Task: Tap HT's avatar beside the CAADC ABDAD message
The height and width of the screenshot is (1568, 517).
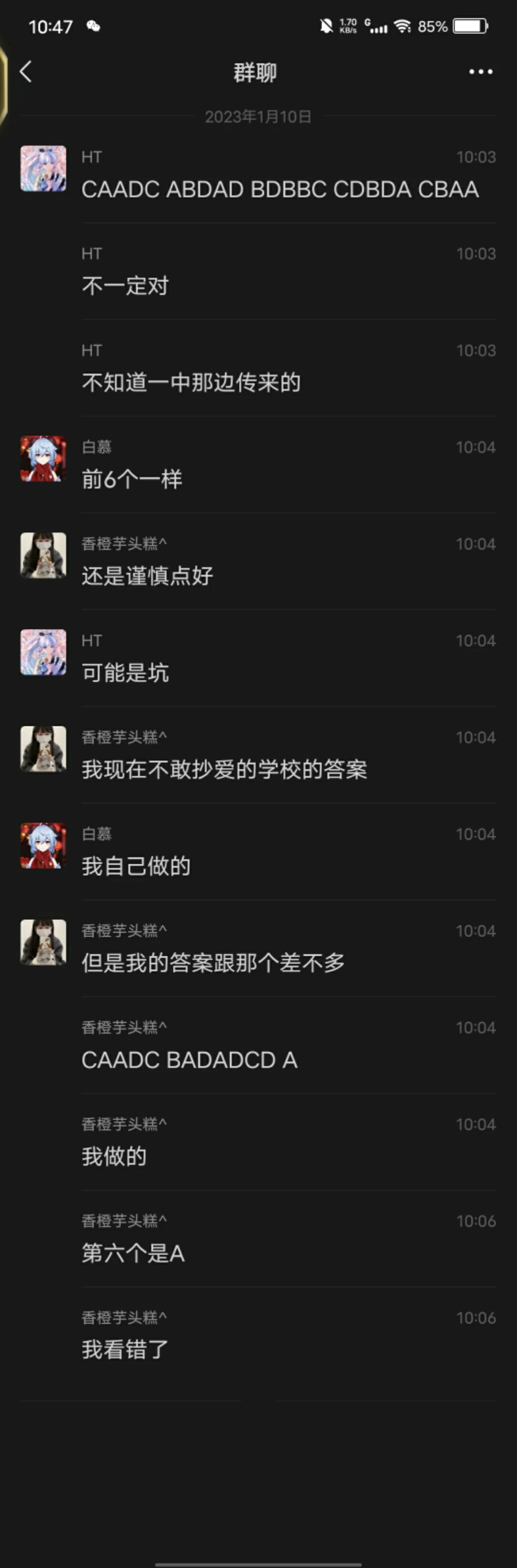Action: 43,169
